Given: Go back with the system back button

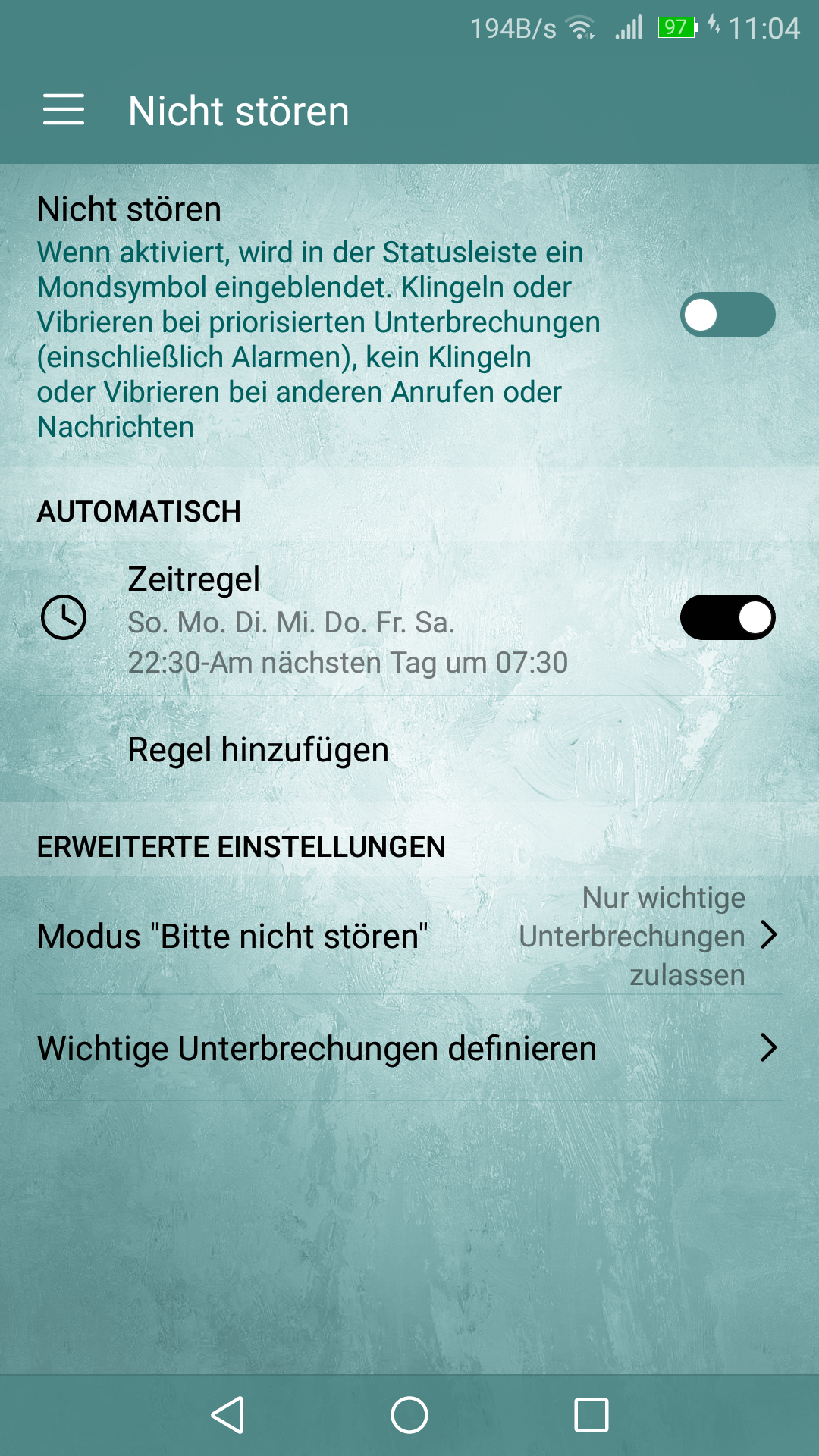Looking at the screenshot, I should click(x=227, y=1415).
